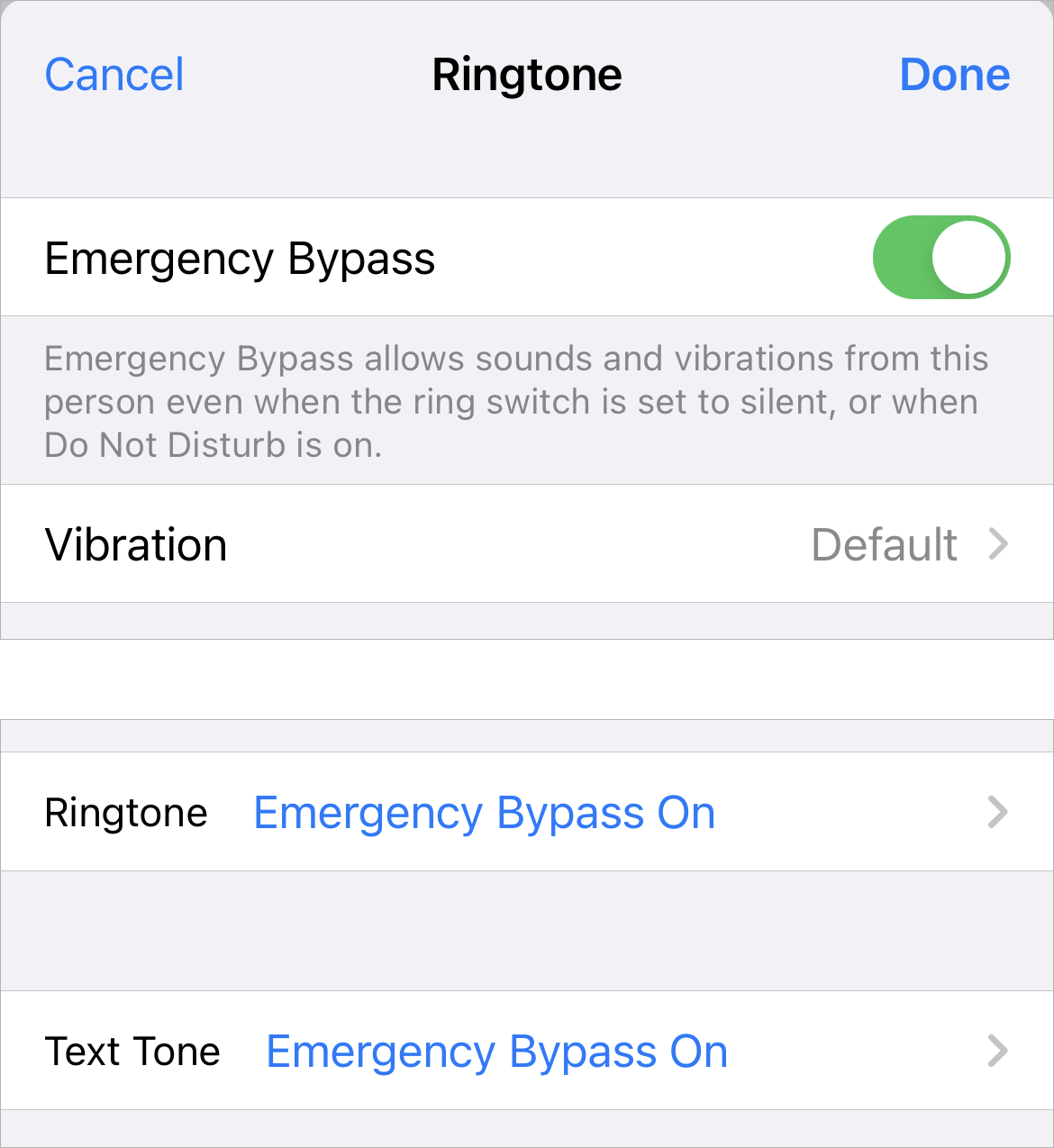Viewport: 1054px width, 1148px height.
Task: Turn off the Emergency Bypass switch
Action: pyautogui.click(x=940, y=258)
